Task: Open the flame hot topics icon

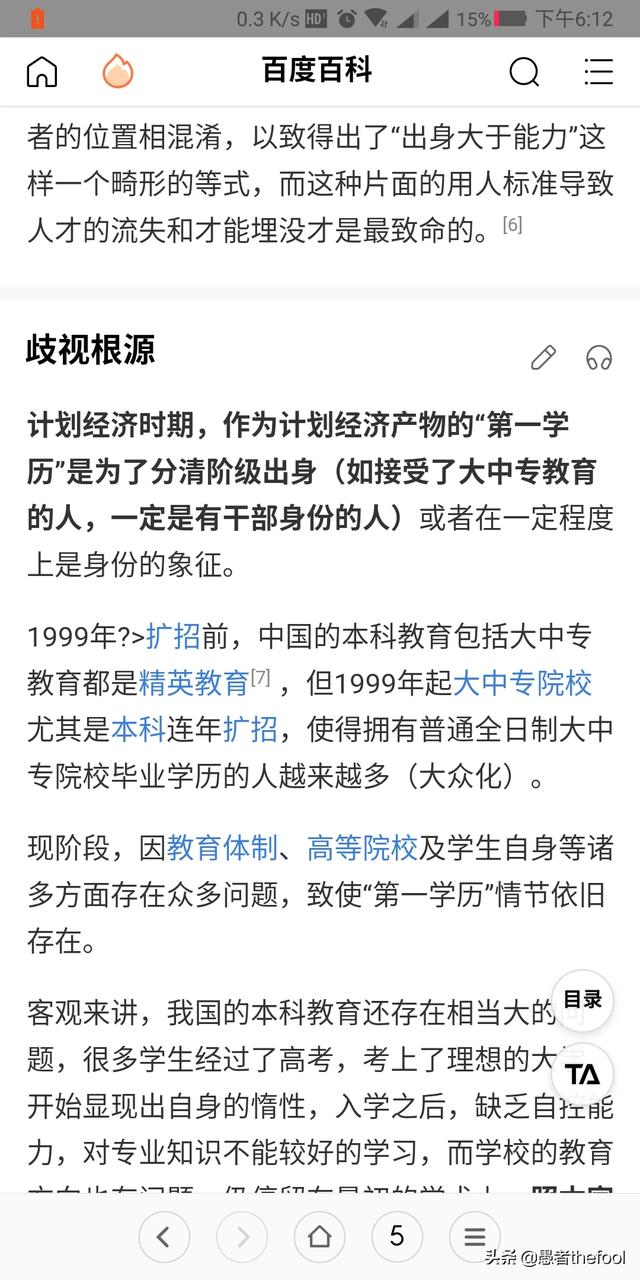Action: click(x=118, y=72)
